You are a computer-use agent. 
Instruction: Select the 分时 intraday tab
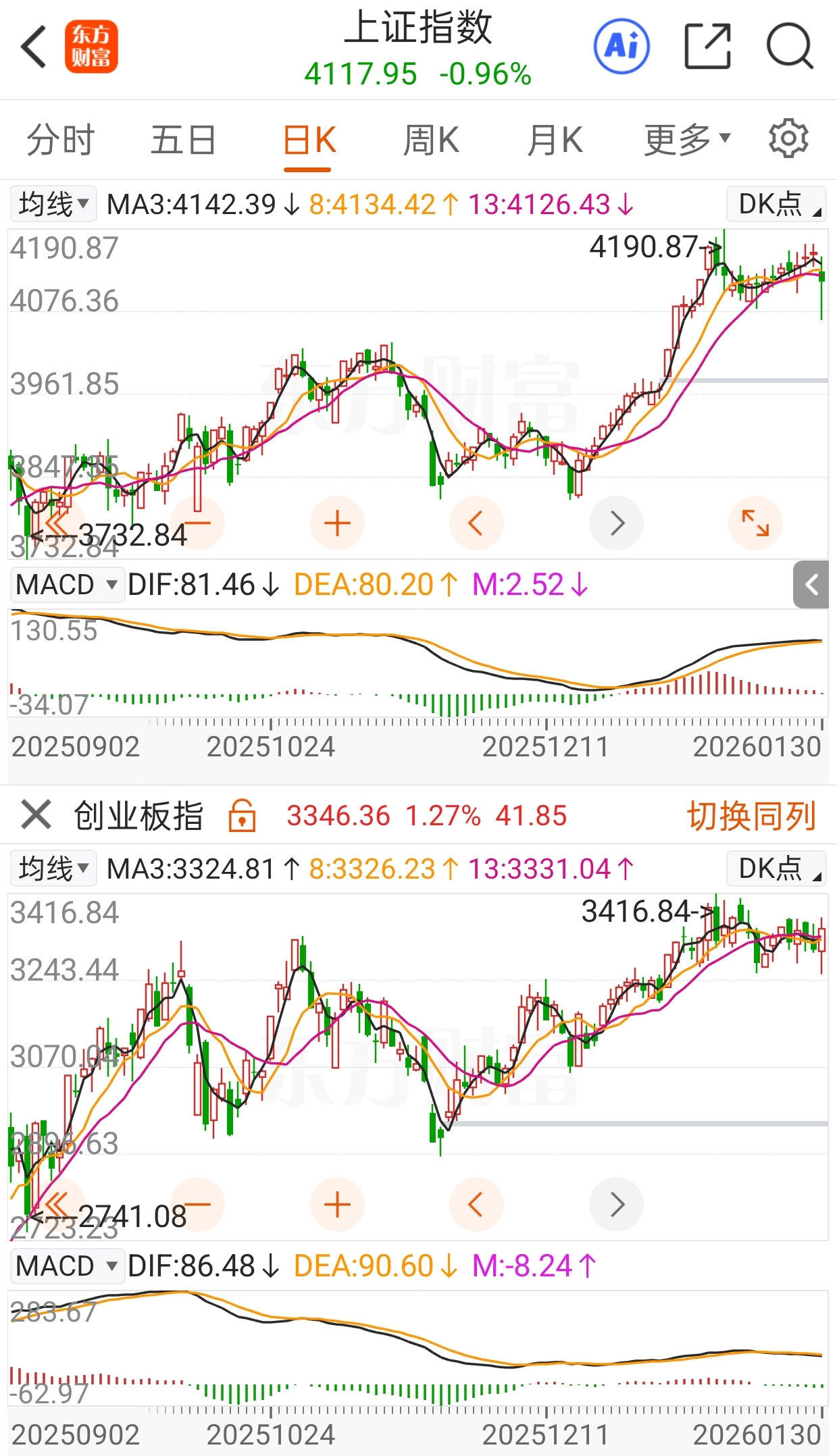point(59,139)
